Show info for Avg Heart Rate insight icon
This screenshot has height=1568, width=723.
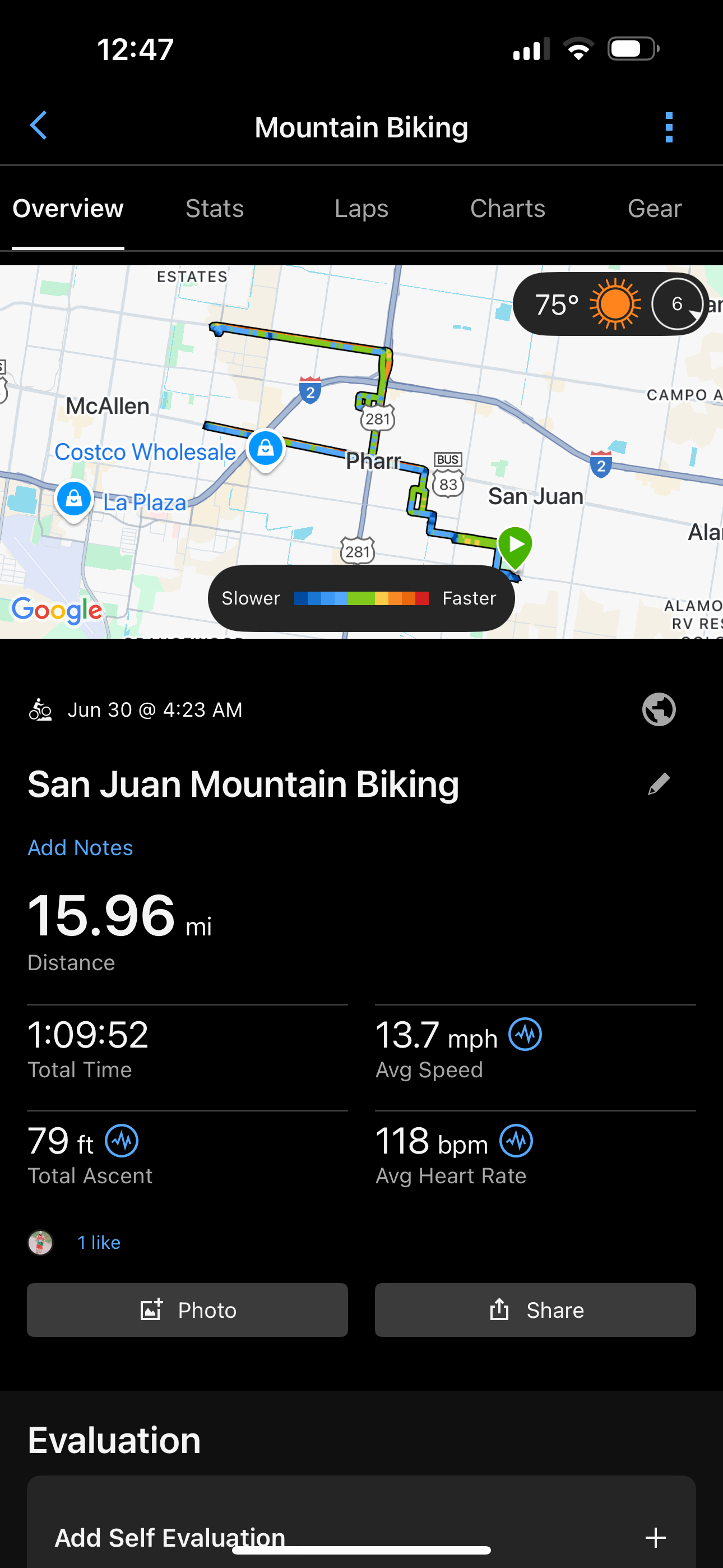[x=516, y=1141]
